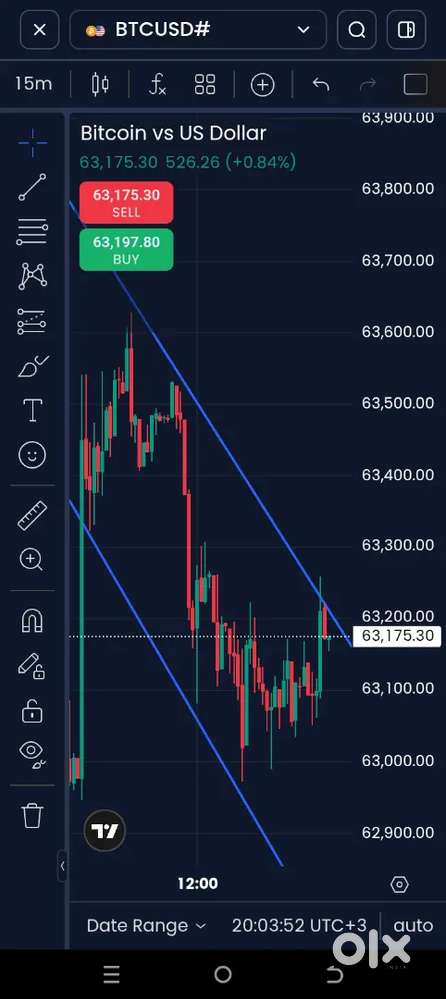Image resolution: width=446 pixels, height=999 pixels.
Task: Close the chart with the X button
Action: (40, 30)
